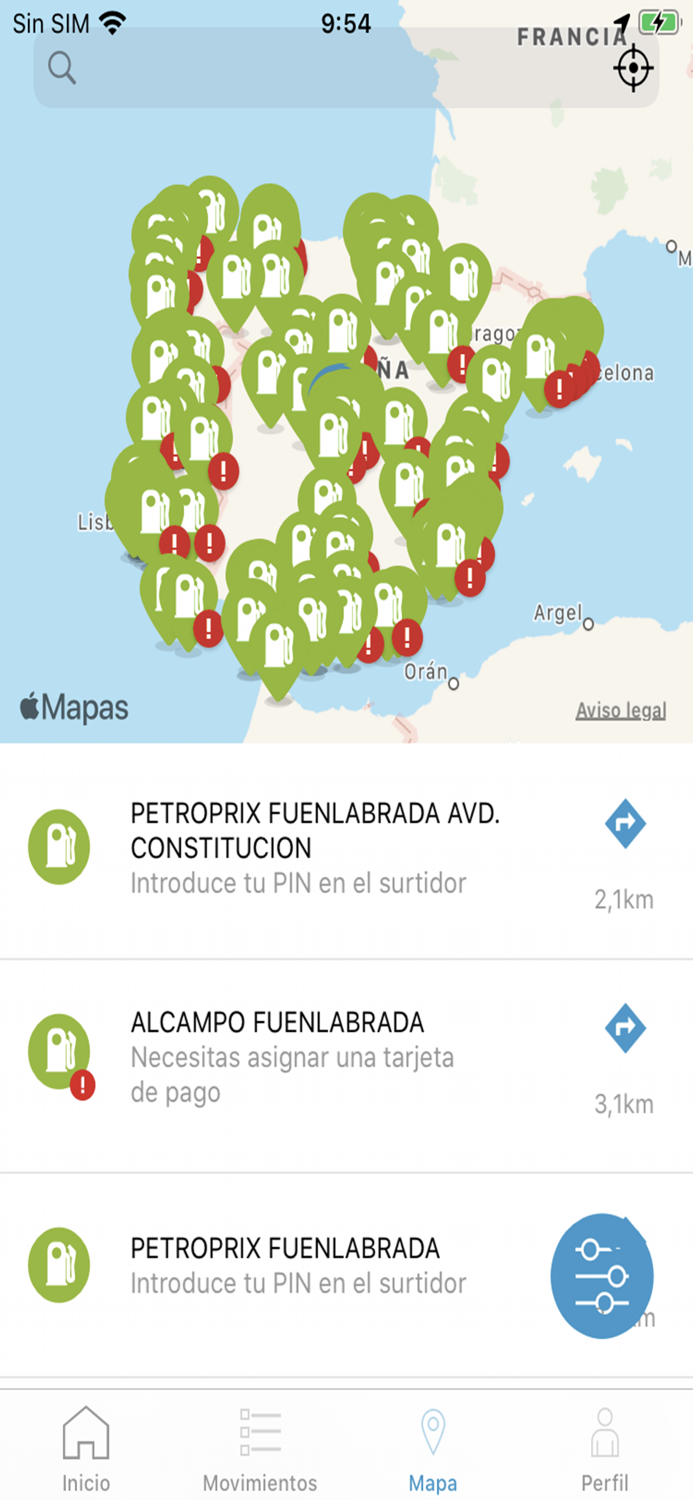The height and width of the screenshot is (1500, 693).
Task: Switch to the Movimientos tab
Action: (260, 1448)
